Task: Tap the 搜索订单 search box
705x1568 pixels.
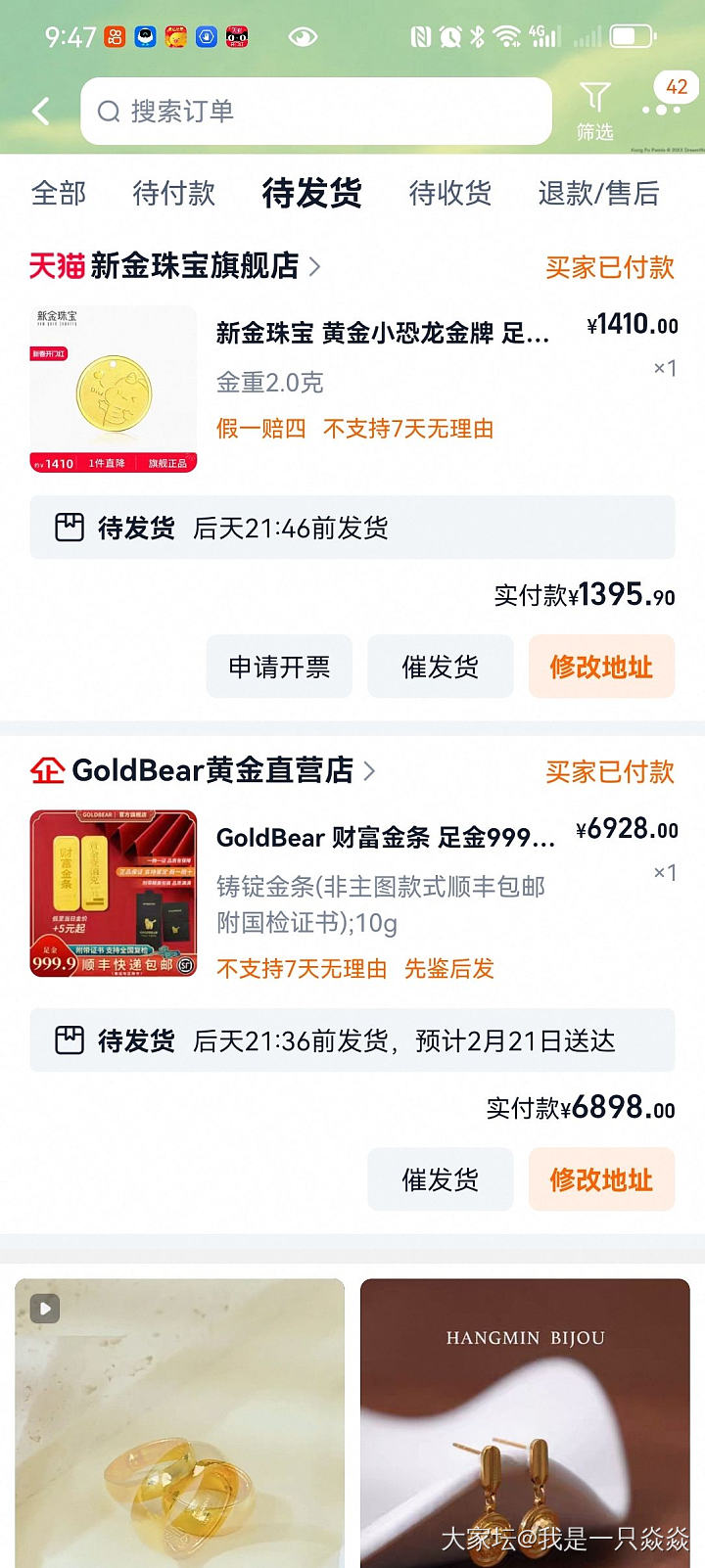Action: 315,112
